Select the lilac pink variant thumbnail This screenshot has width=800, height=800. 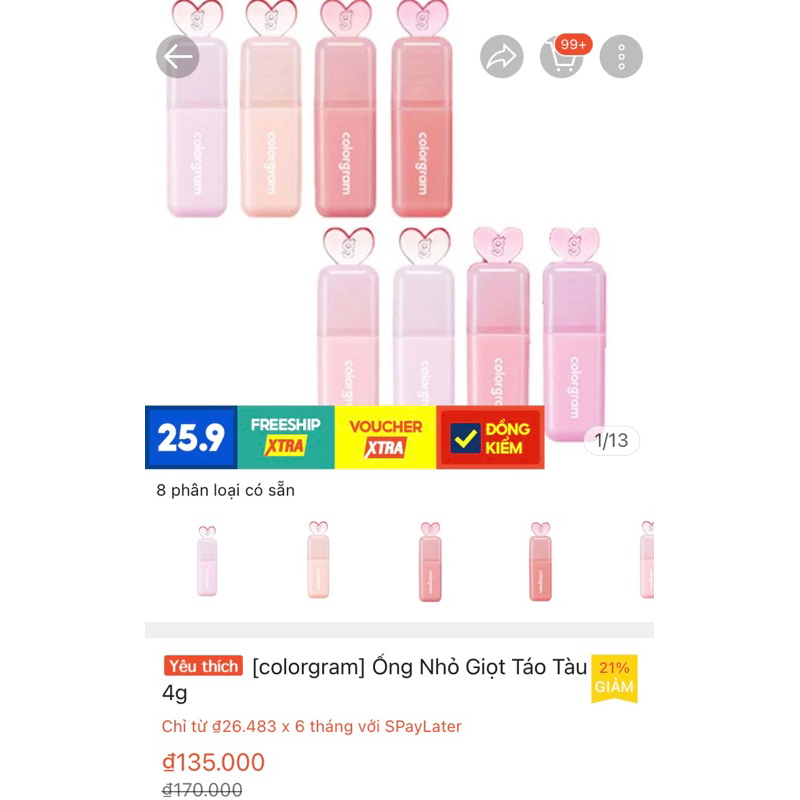[207, 562]
